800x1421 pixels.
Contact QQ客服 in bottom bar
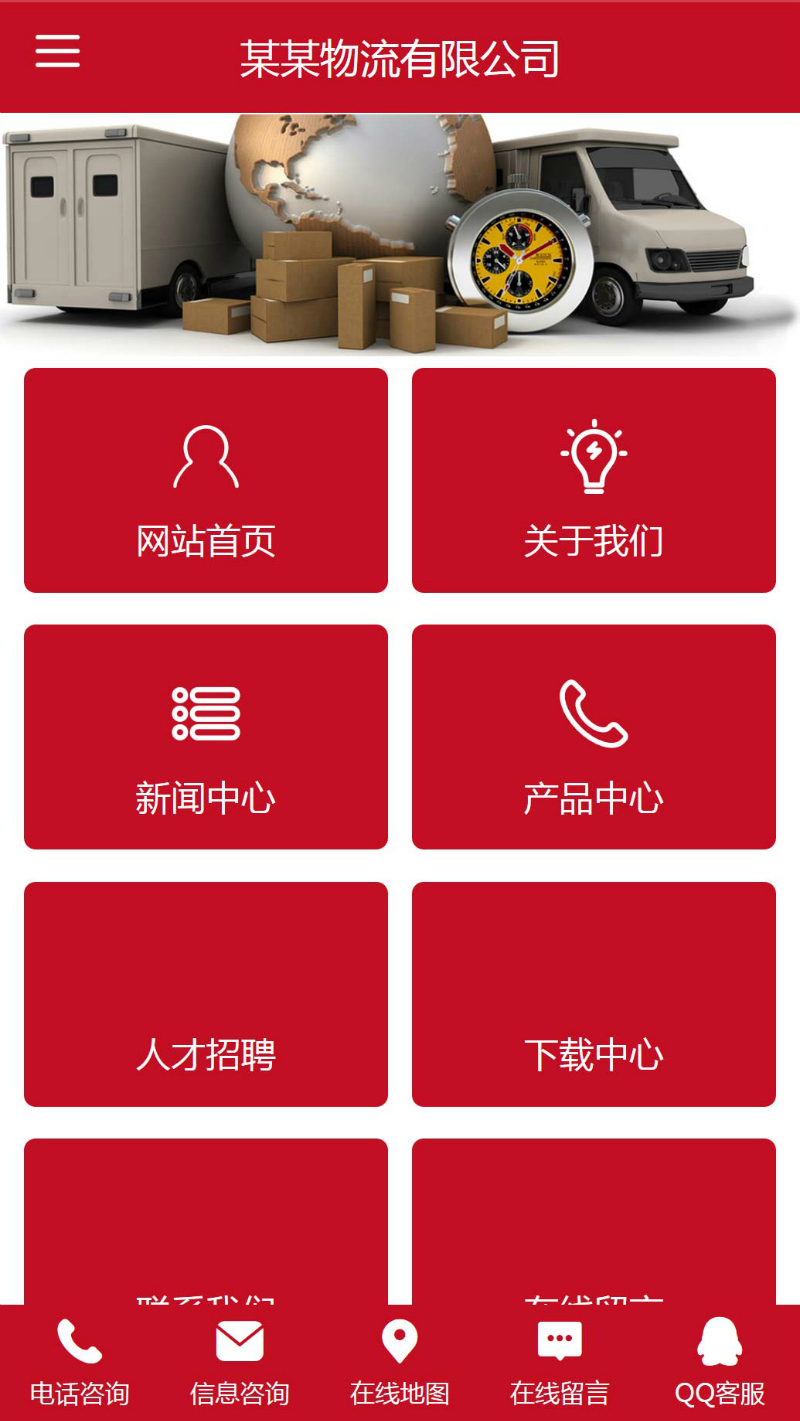click(720, 1362)
